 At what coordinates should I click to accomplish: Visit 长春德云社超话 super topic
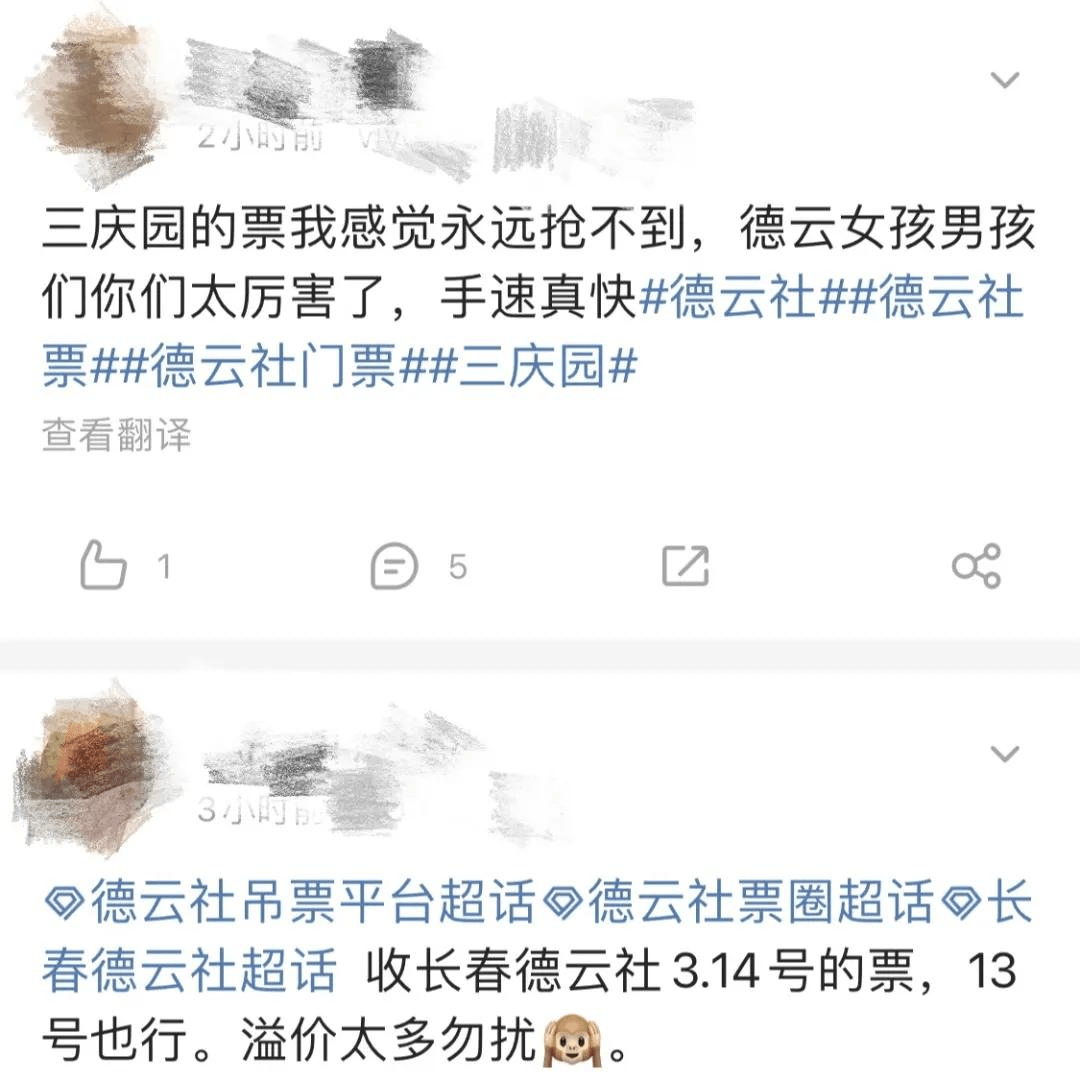coord(190,970)
